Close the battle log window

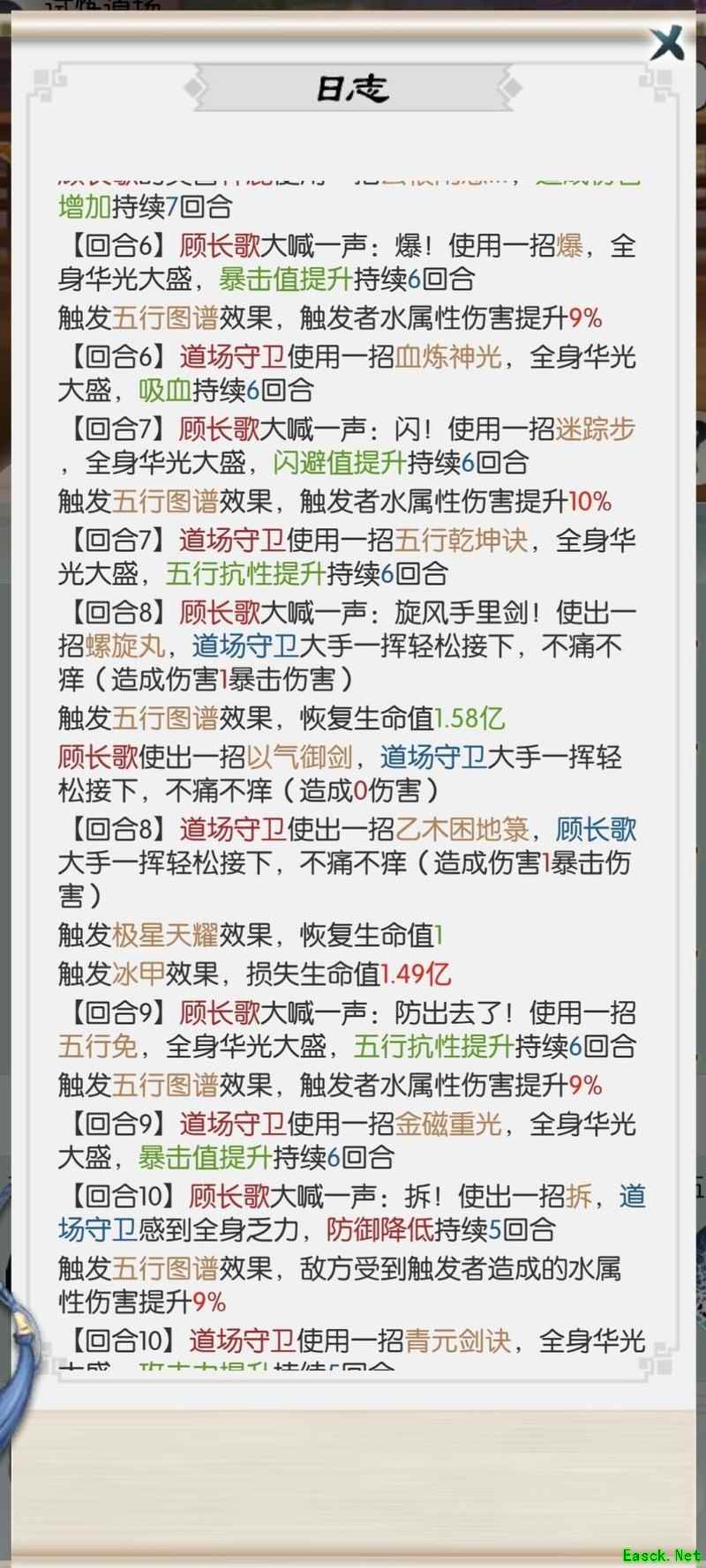tap(666, 42)
